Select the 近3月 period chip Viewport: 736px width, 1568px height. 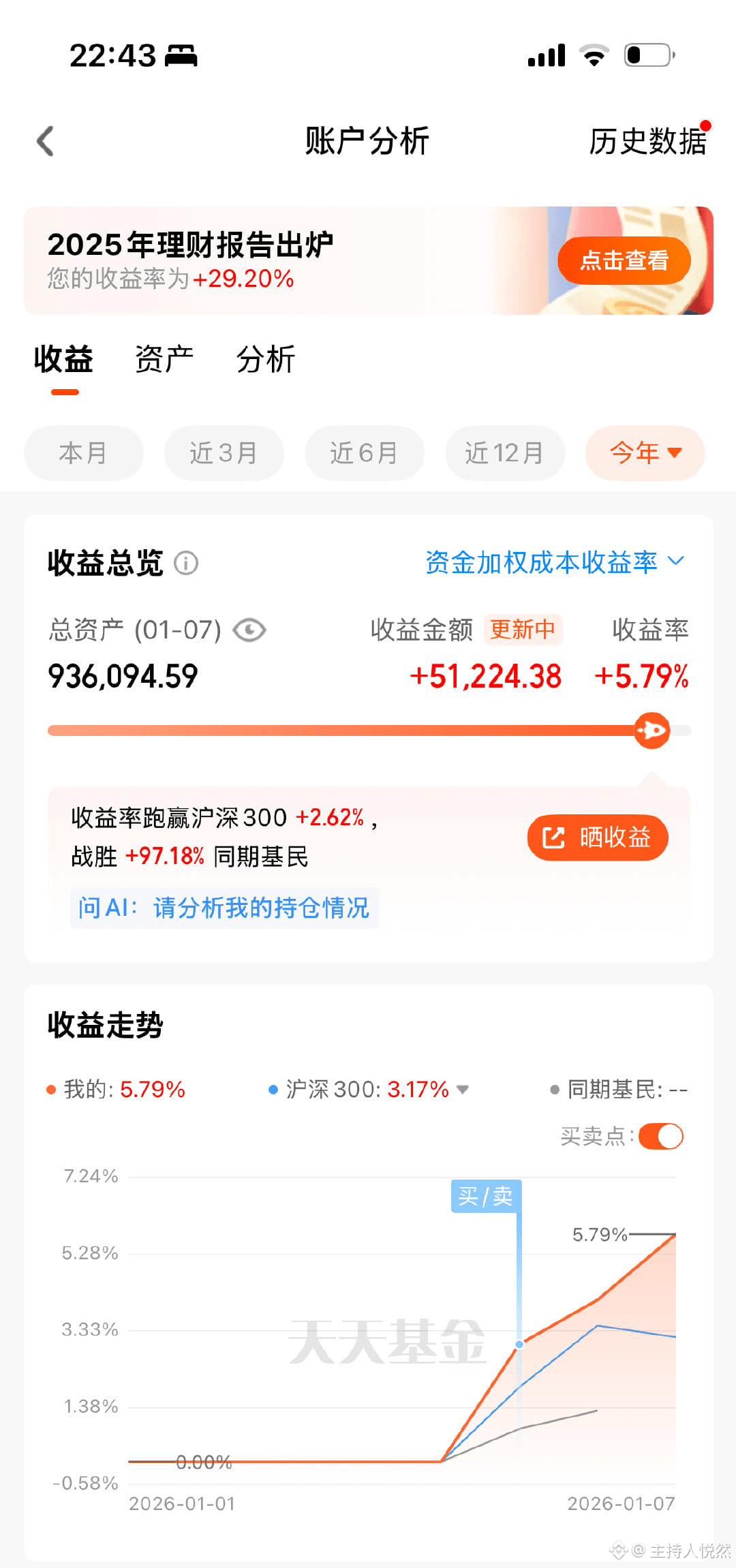tap(224, 453)
